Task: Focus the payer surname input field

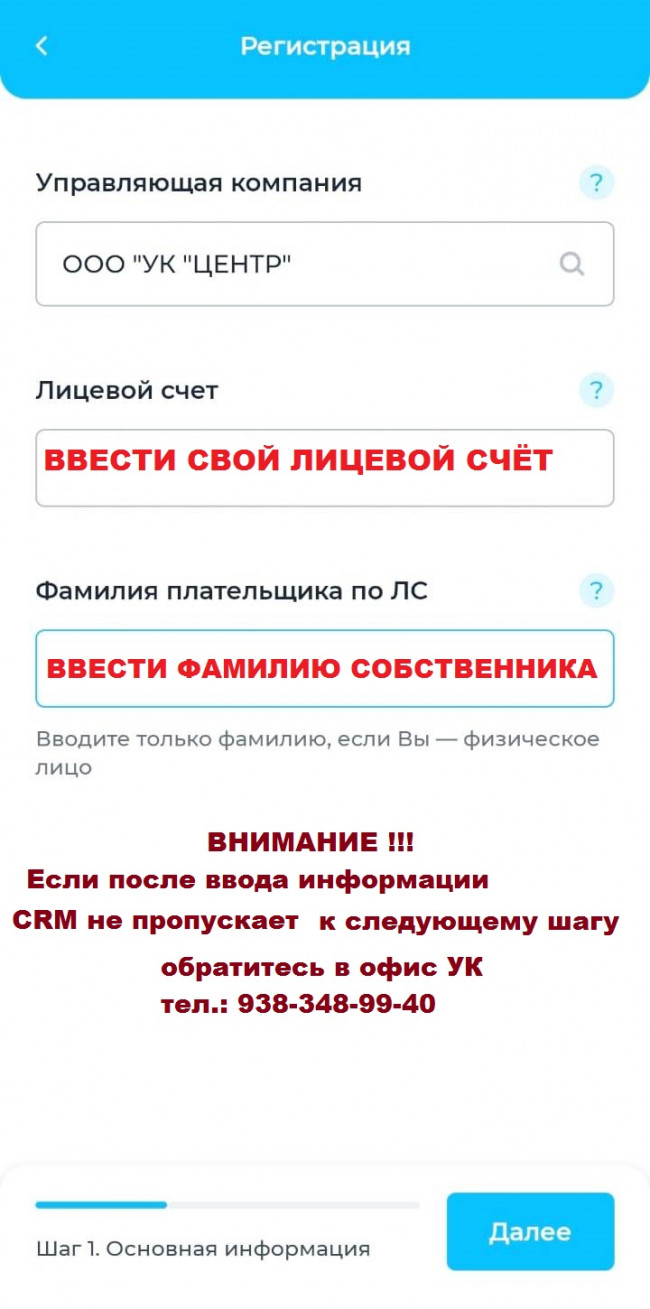Action: click(x=324, y=668)
